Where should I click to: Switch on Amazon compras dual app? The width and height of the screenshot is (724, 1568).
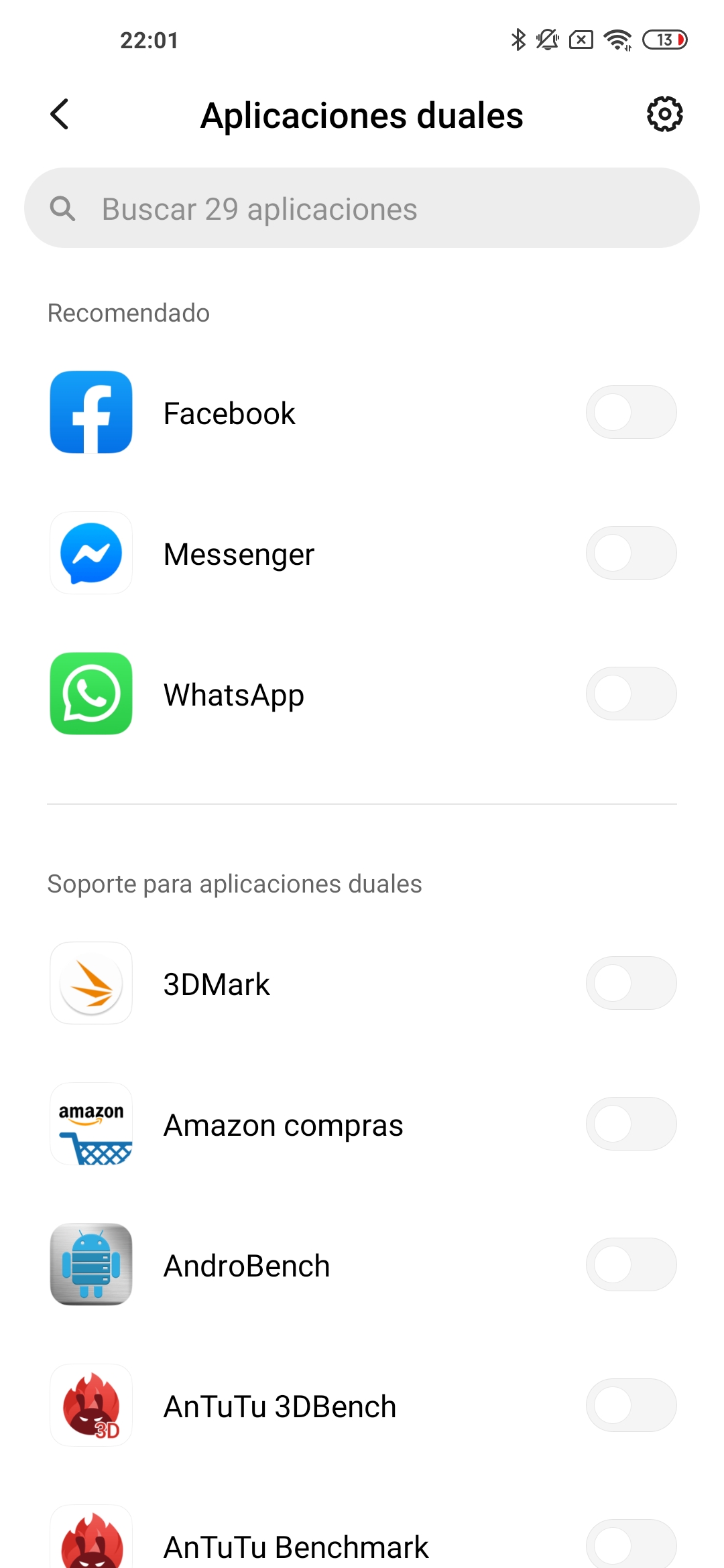click(631, 1124)
